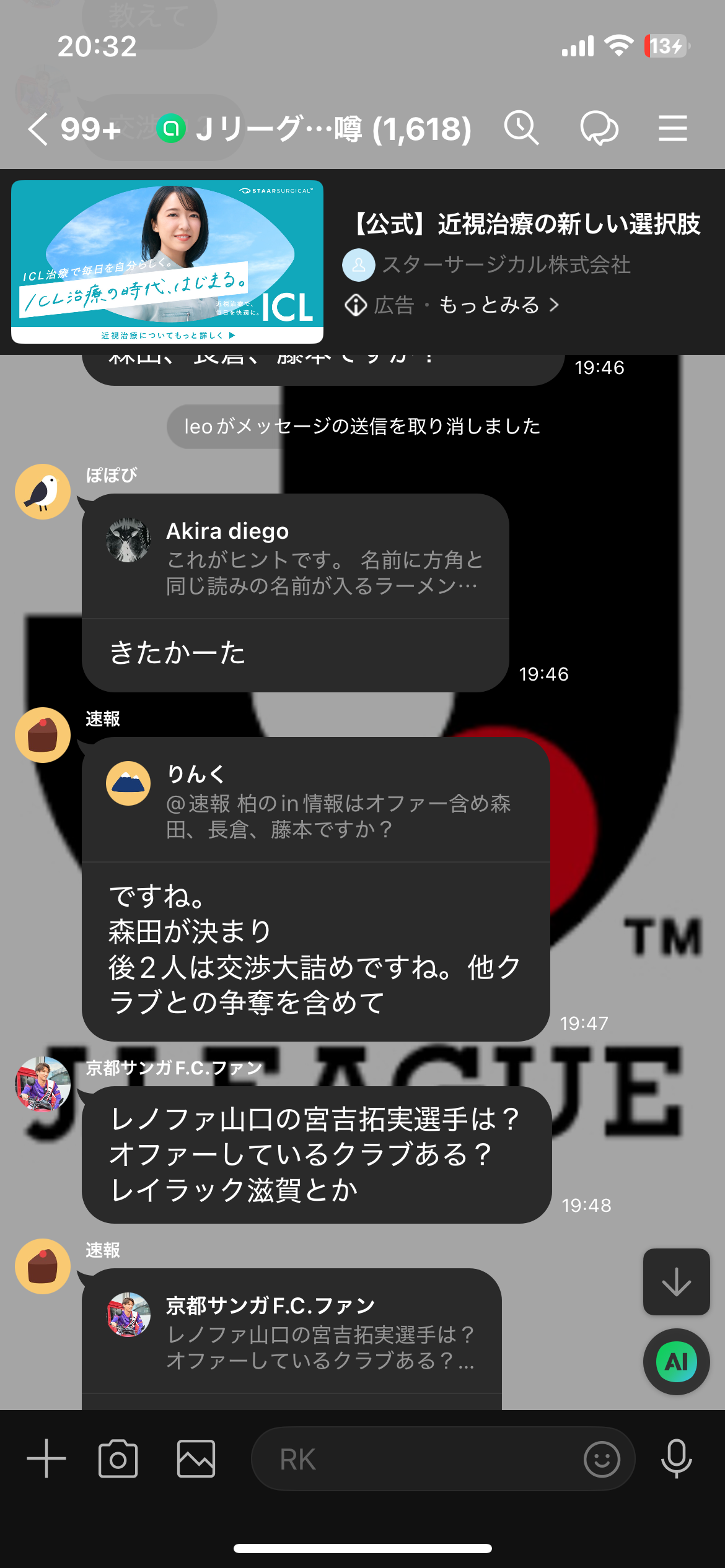Go back to the chat list

click(38, 129)
